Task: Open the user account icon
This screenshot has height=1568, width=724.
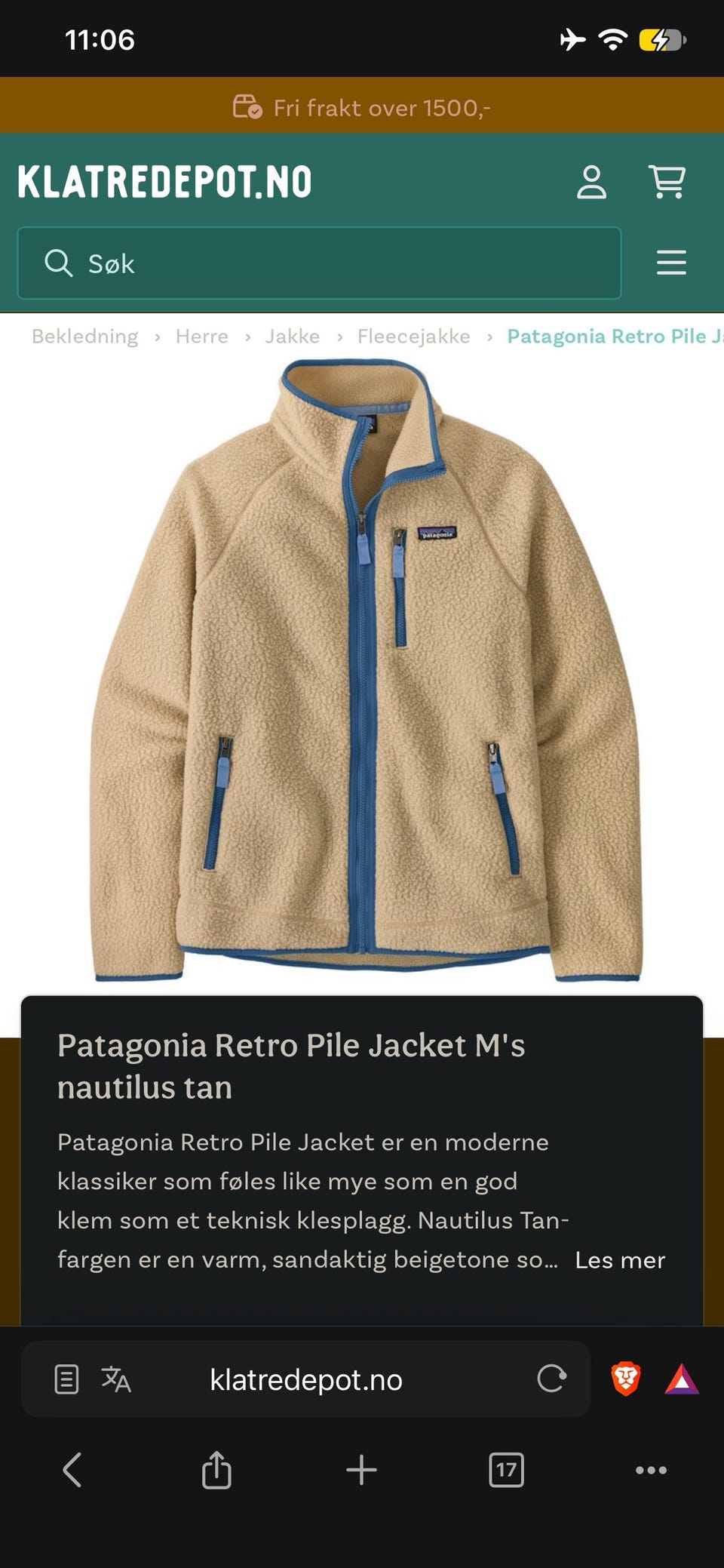Action: tap(591, 182)
